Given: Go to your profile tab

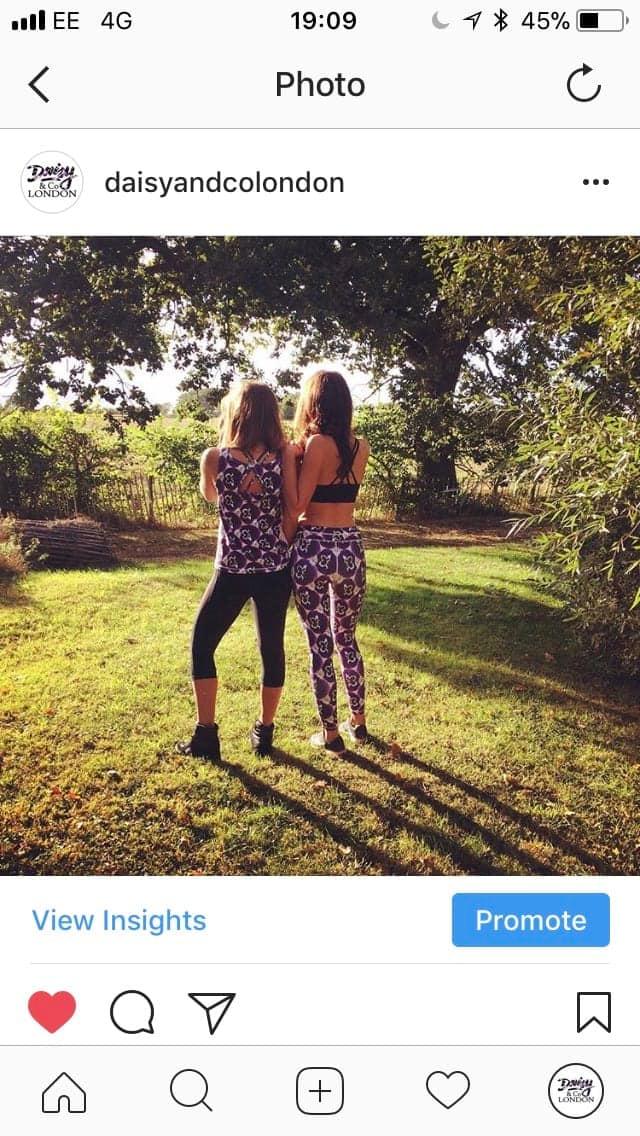Looking at the screenshot, I should coord(575,1091).
